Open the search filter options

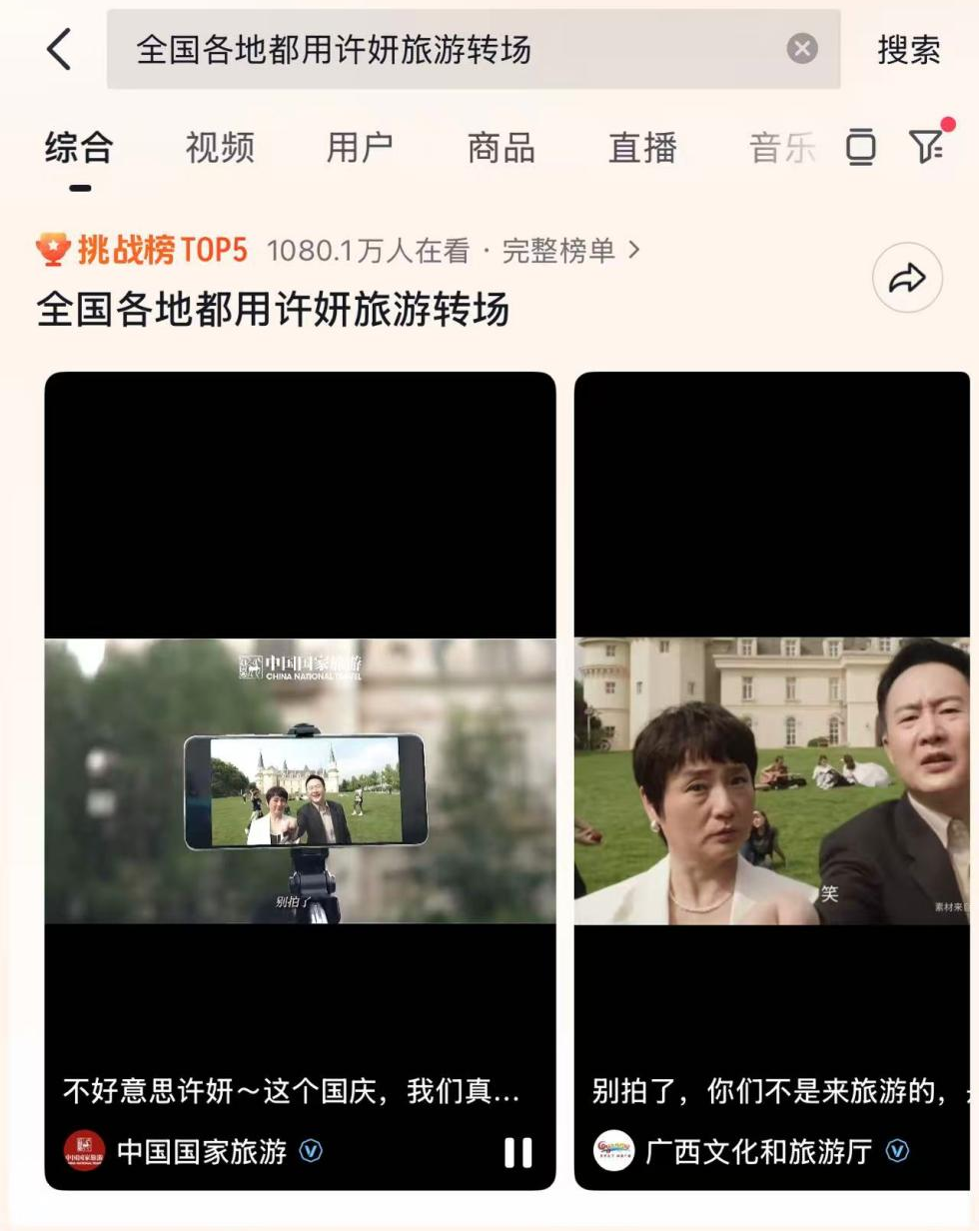pos(928,147)
